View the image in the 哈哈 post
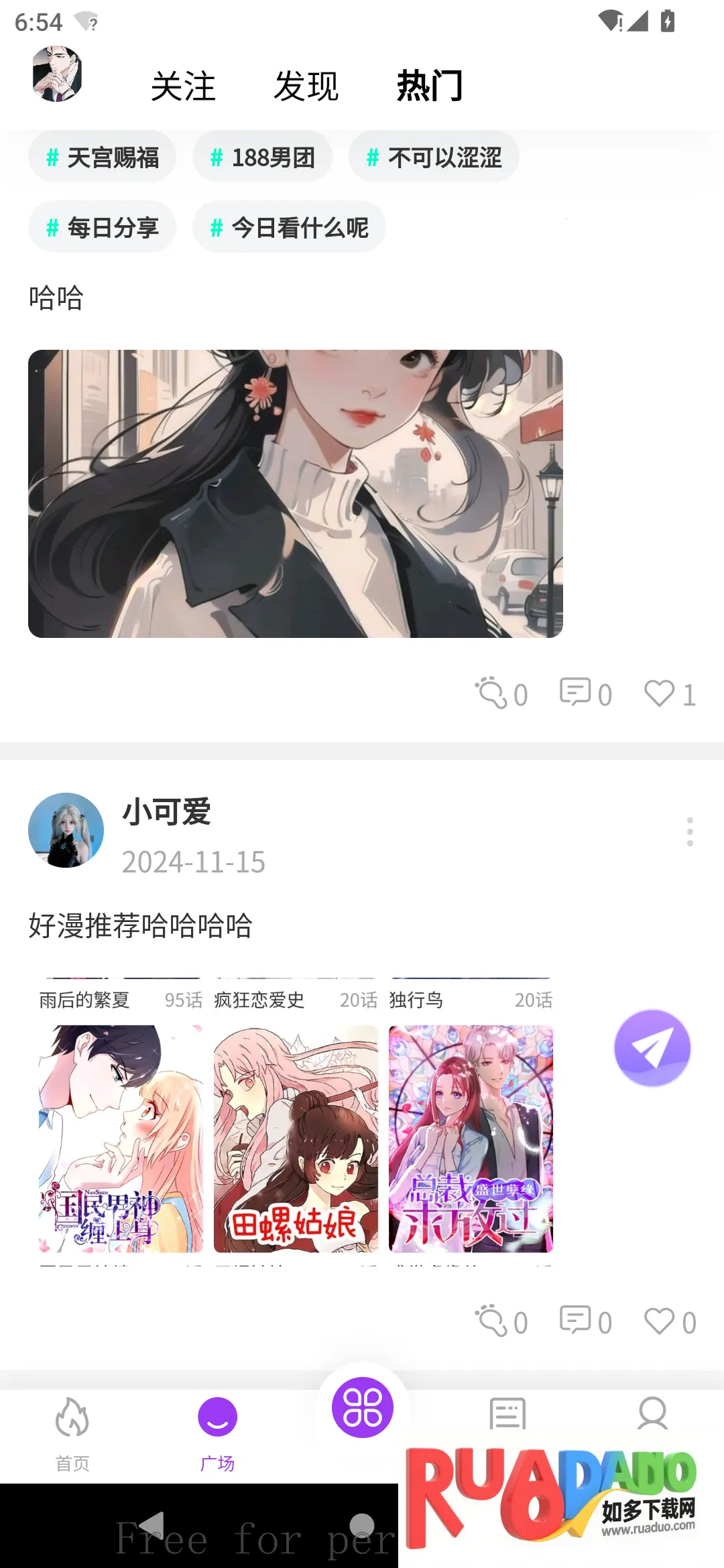This screenshot has width=724, height=1568. pyautogui.click(x=295, y=494)
